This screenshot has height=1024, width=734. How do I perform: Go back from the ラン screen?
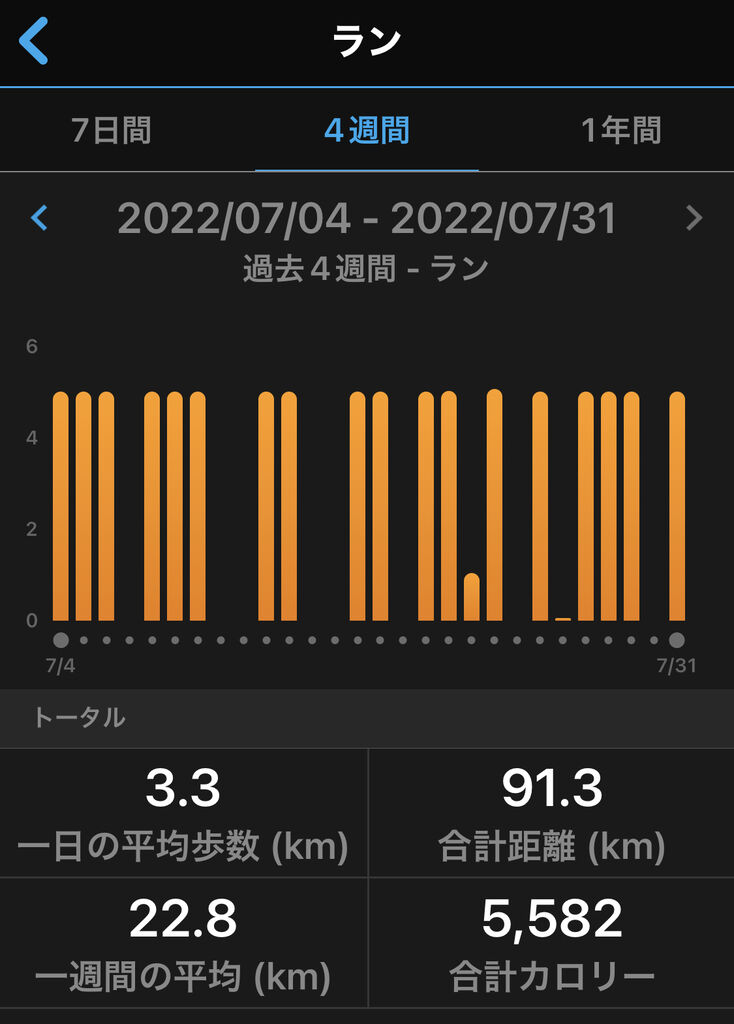click(x=33, y=42)
